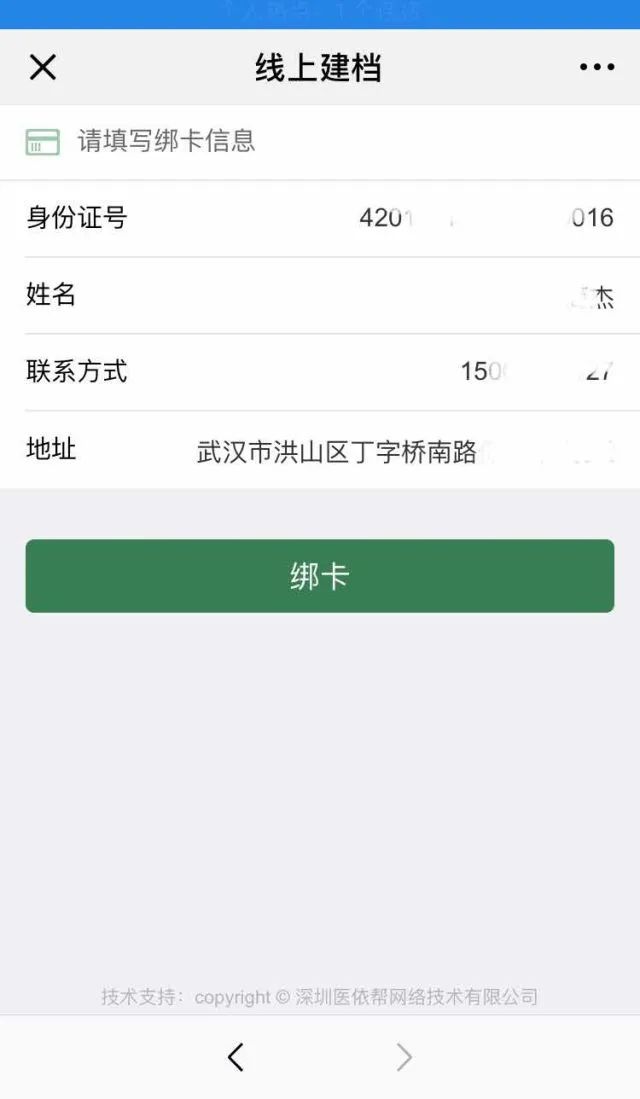Tap the green 绑卡 button

320,576
